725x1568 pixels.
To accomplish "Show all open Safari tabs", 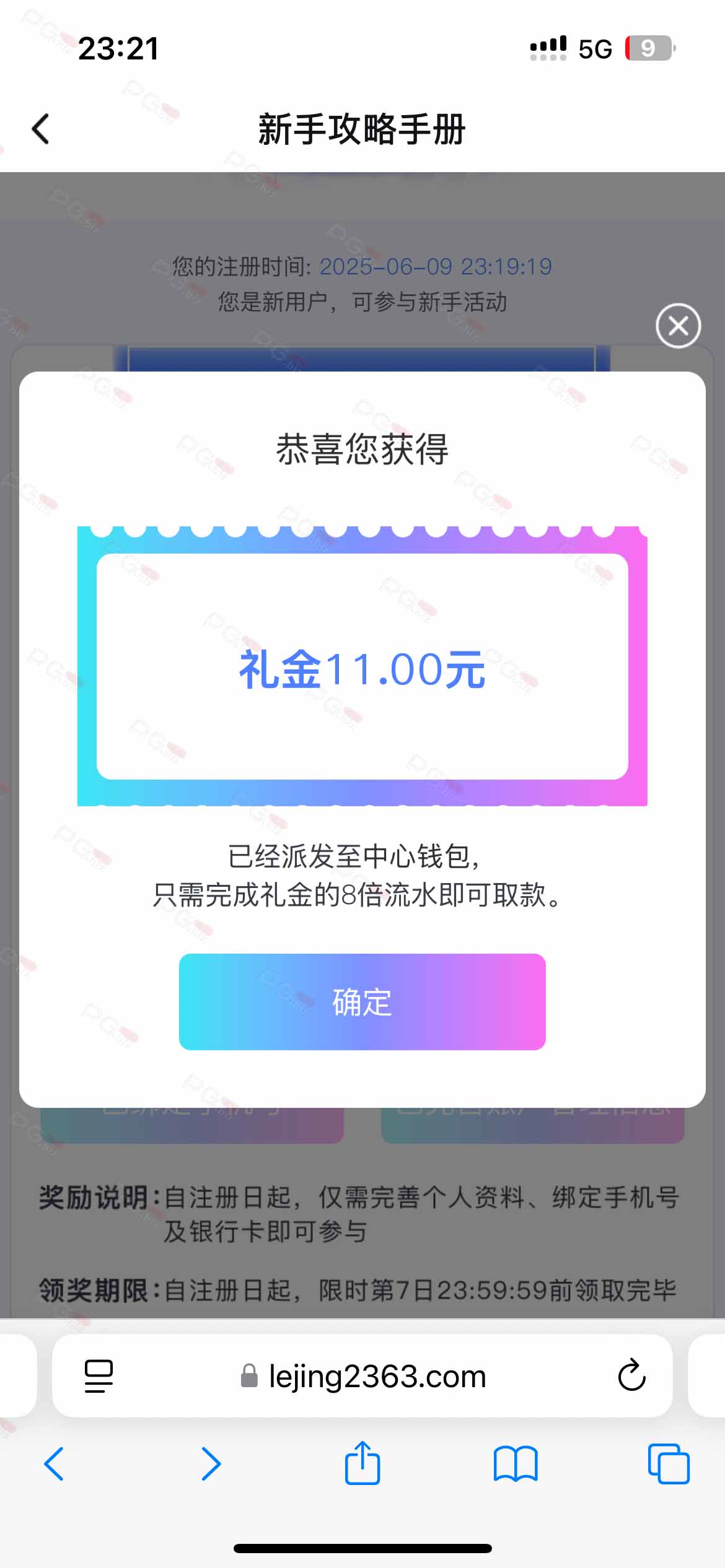I will click(668, 1464).
